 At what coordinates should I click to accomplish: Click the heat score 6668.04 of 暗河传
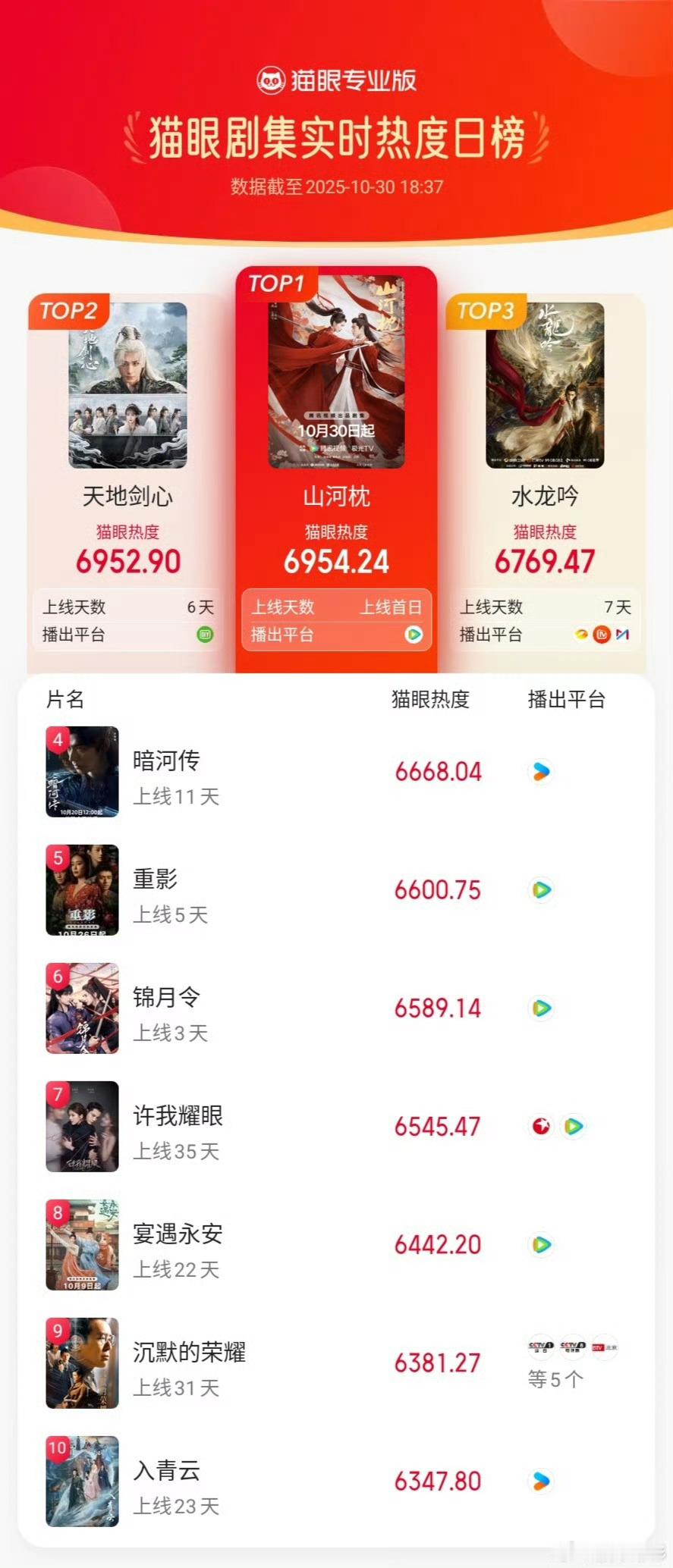click(x=437, y=771)
